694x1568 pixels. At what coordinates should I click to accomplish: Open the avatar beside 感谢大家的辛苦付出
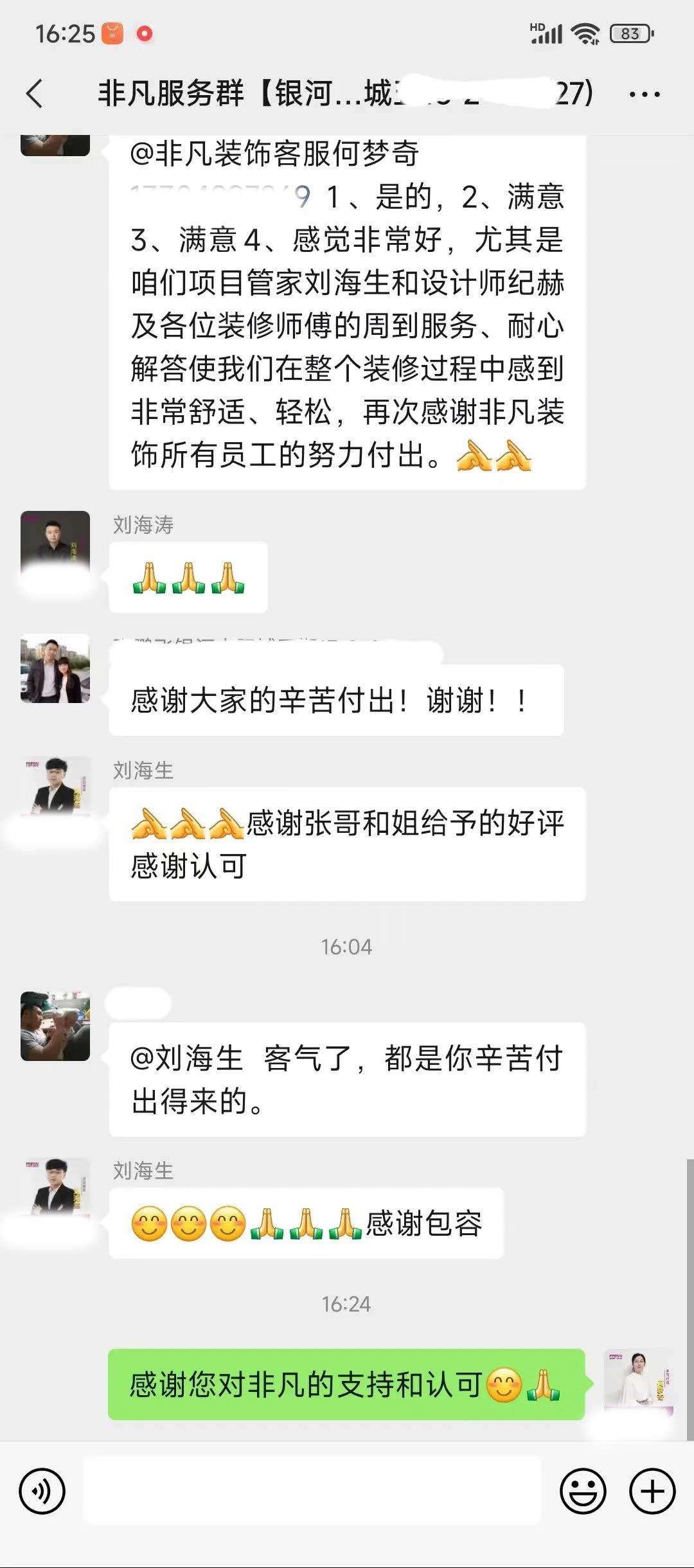(55, 668)
